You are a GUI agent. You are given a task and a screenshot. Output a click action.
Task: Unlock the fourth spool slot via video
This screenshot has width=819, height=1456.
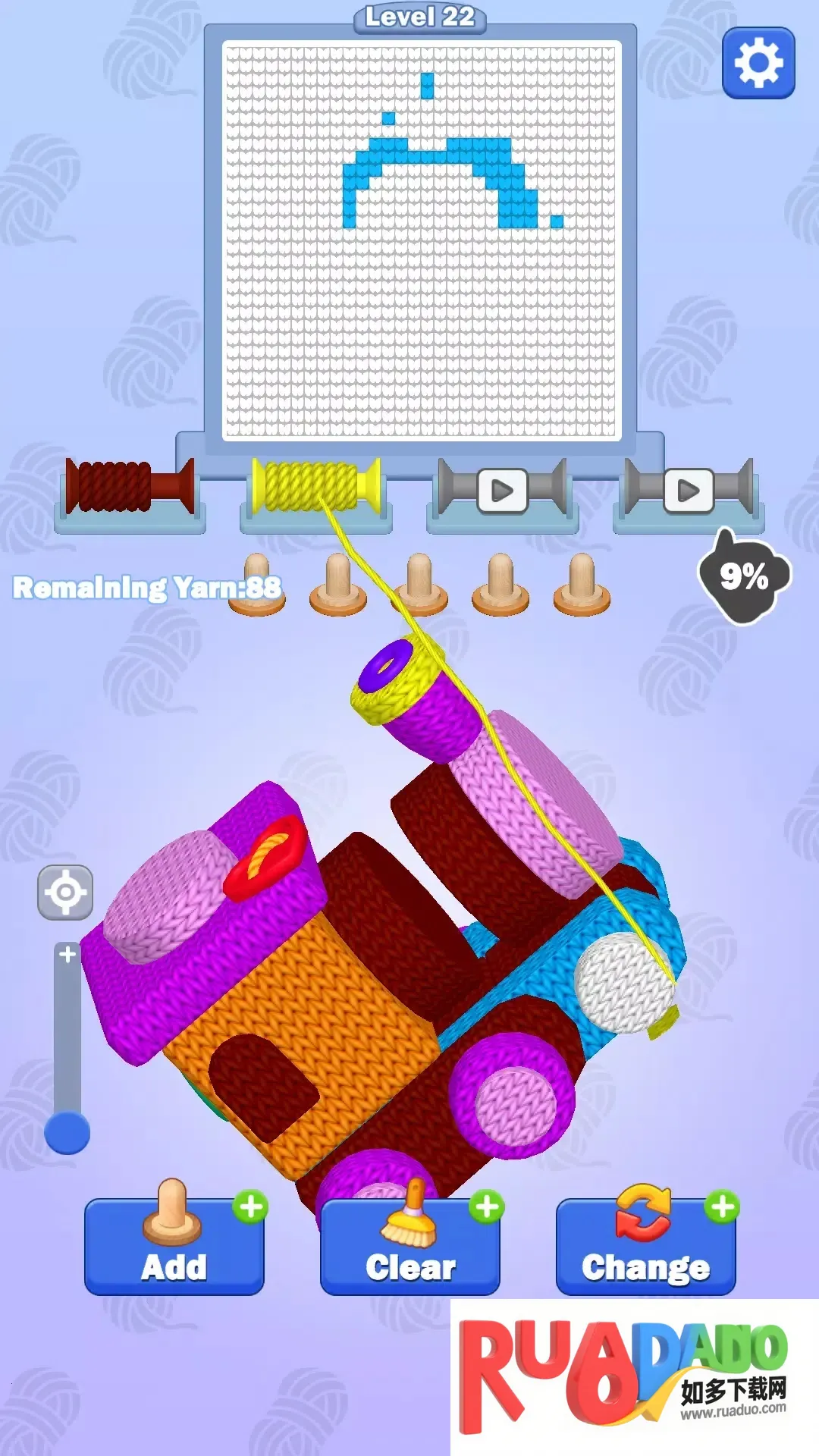(688, 491)
